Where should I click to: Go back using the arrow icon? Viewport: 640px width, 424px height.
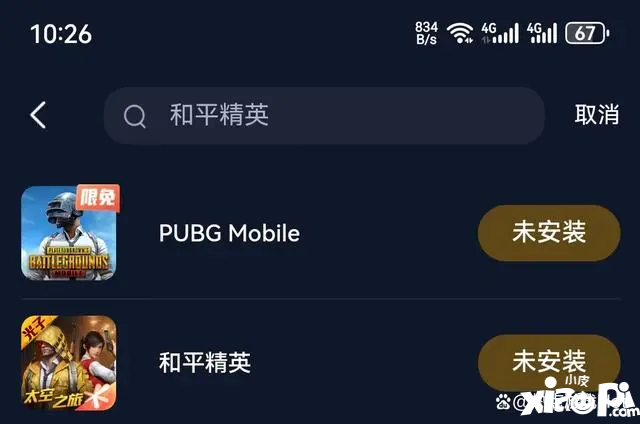pyautogui.click(x=38, y=115)
